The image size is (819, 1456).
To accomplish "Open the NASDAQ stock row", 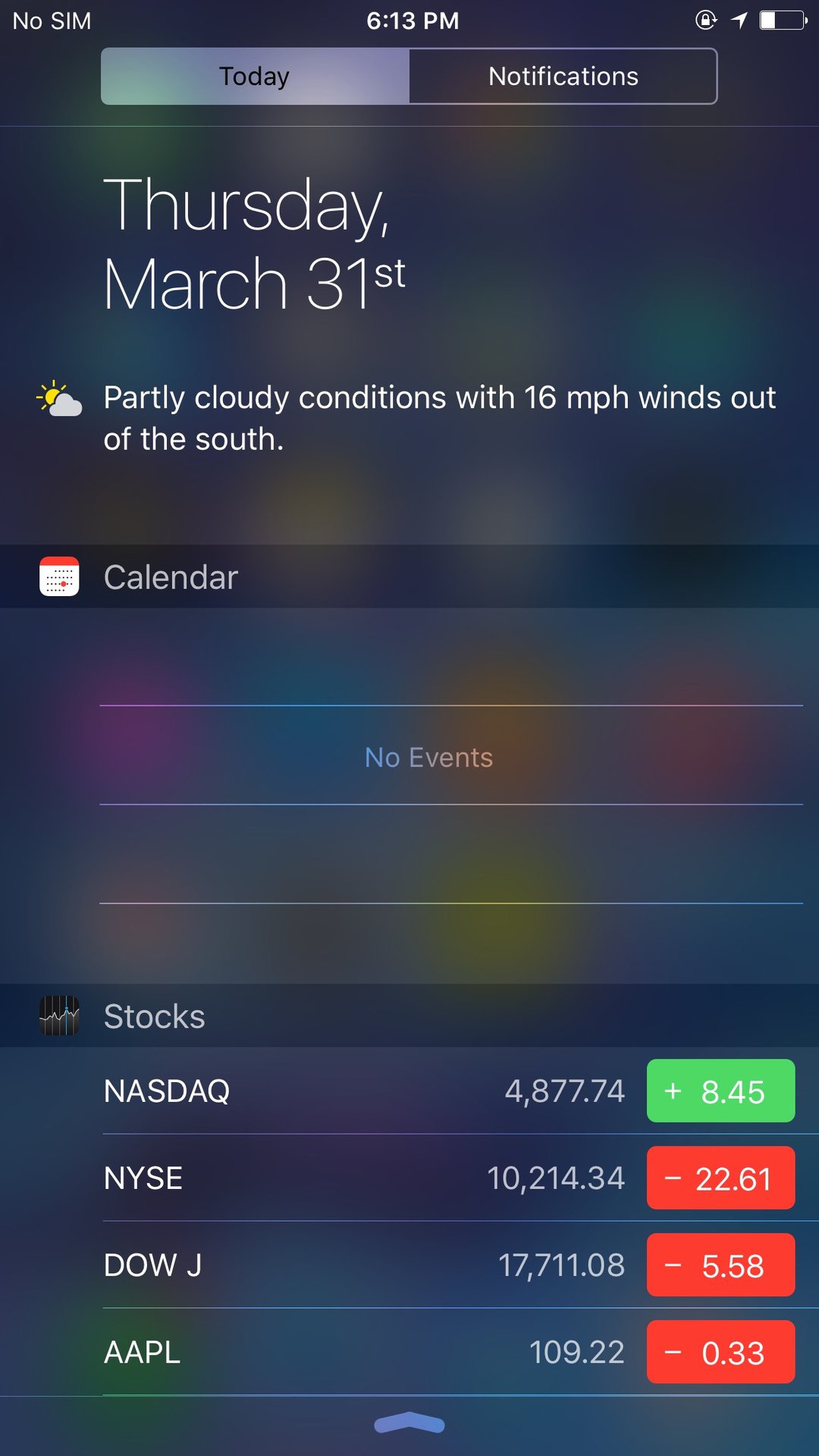I will [x=364, y=1090].
